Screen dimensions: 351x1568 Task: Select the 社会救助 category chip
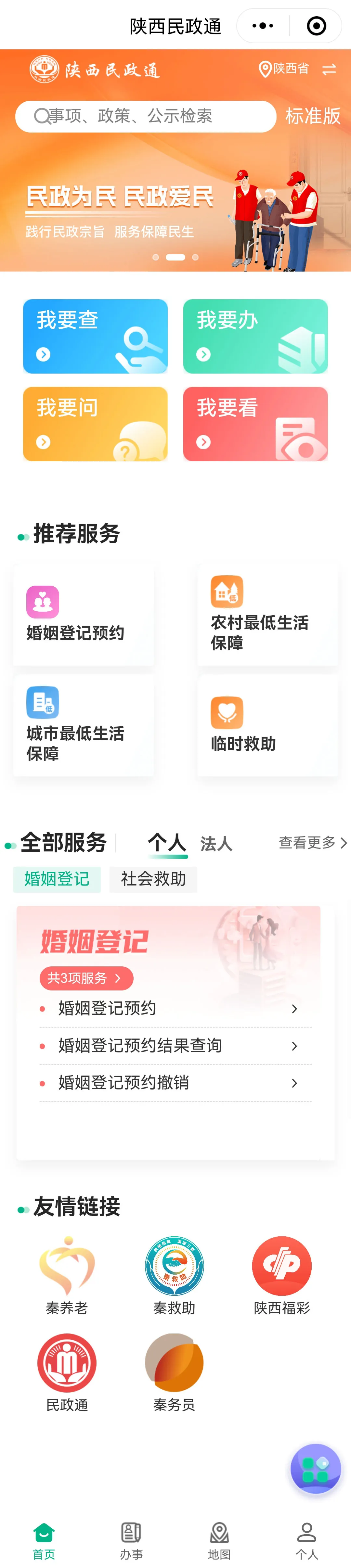click(x=153, y=879)
